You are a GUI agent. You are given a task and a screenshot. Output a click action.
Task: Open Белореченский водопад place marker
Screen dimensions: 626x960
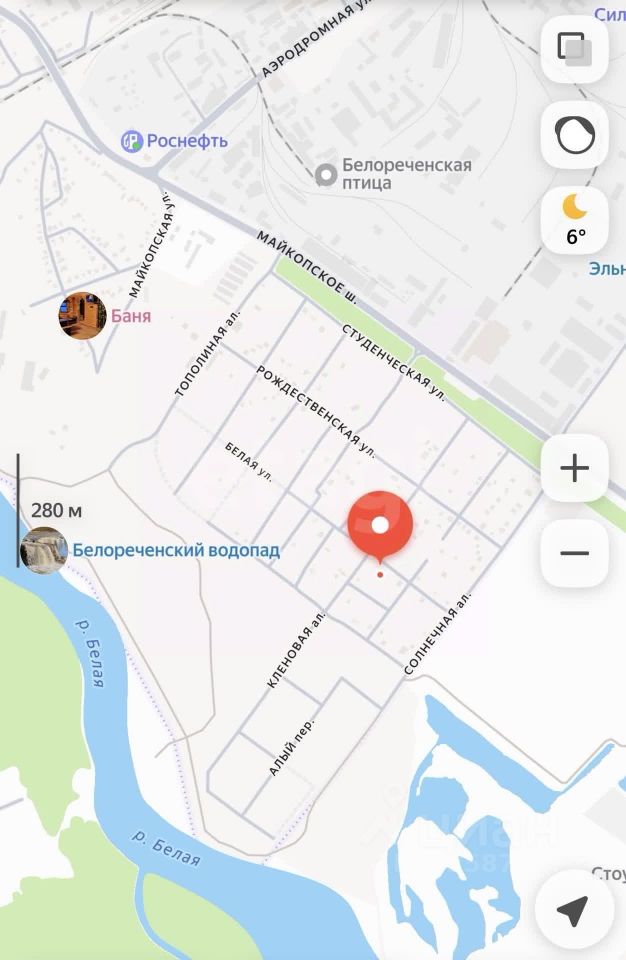(x=44, y=550)
